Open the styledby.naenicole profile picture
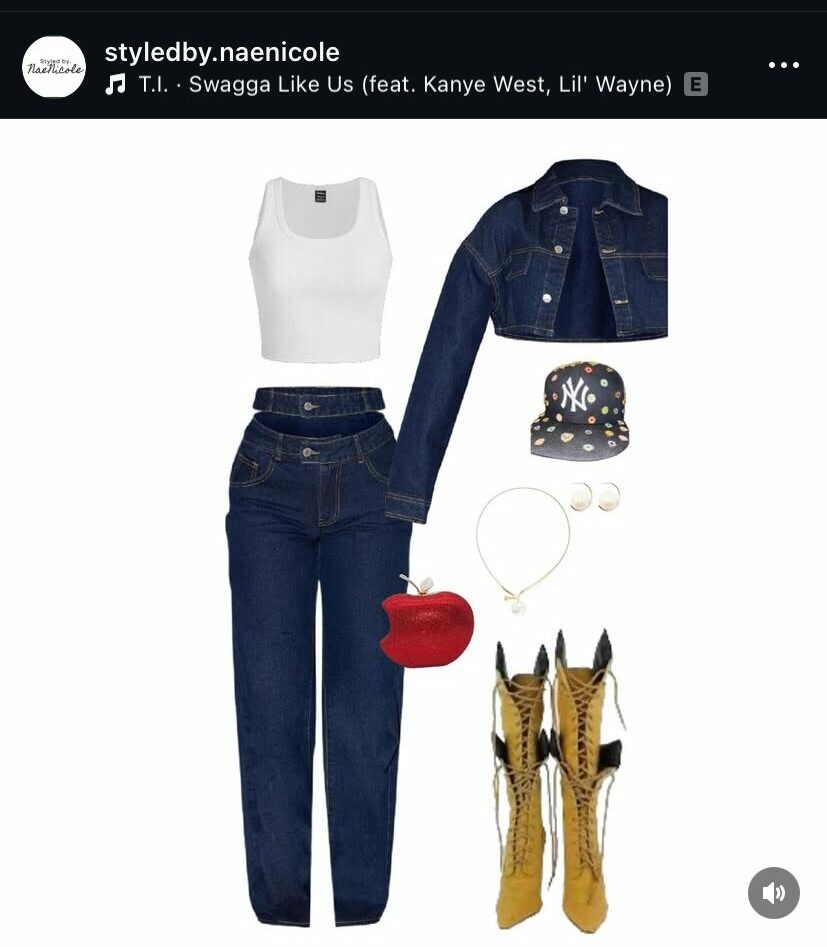The image size is (827, 947). tap(54, 67)
